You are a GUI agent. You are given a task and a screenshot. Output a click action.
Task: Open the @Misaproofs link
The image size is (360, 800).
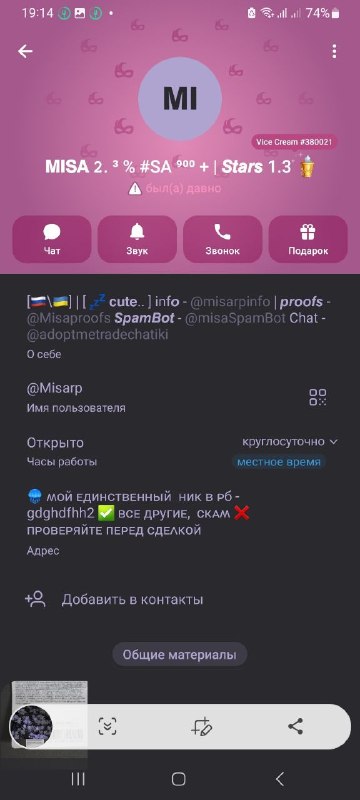coord(69,318)
